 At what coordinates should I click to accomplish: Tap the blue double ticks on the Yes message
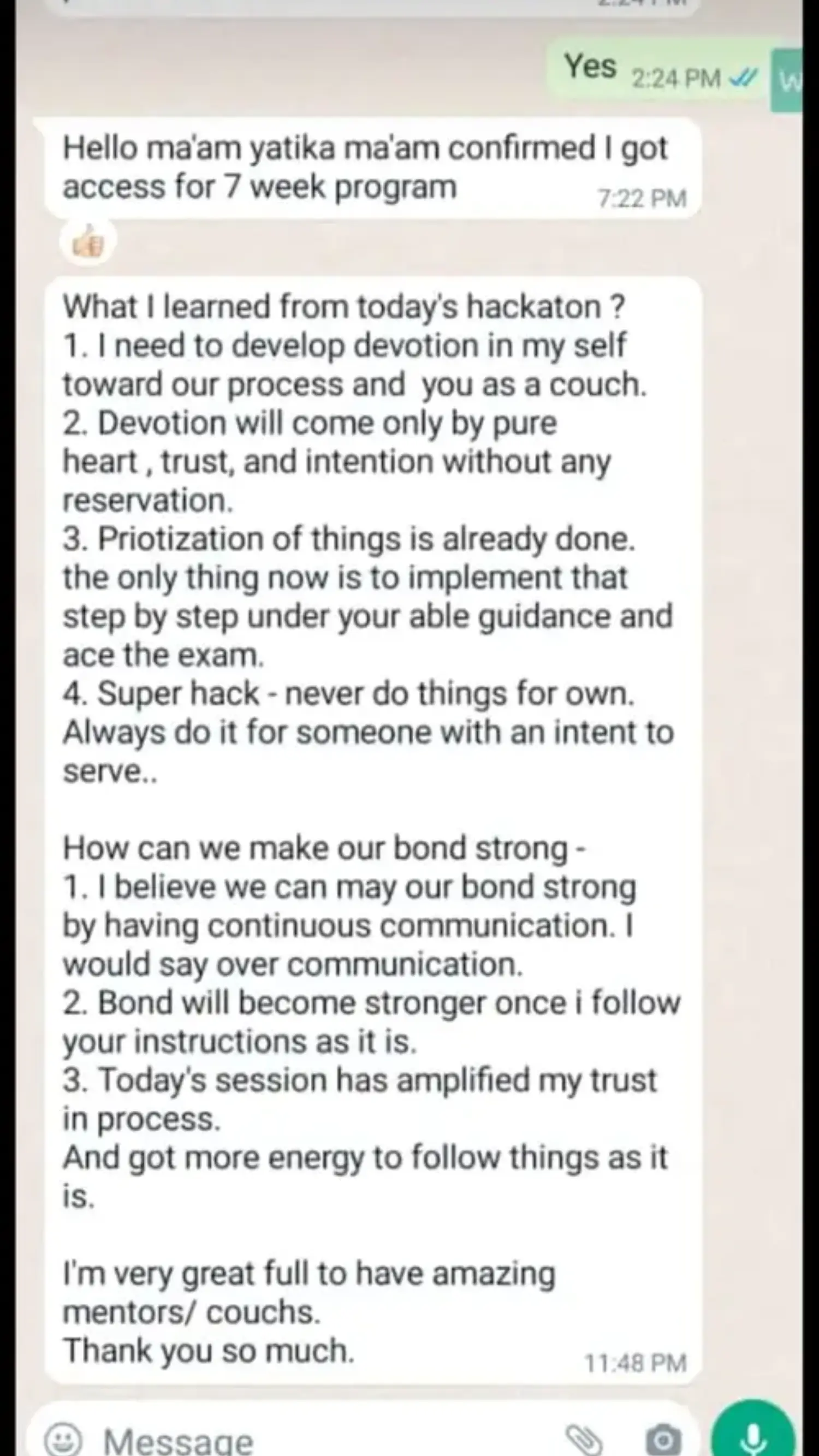coord(742,78)
